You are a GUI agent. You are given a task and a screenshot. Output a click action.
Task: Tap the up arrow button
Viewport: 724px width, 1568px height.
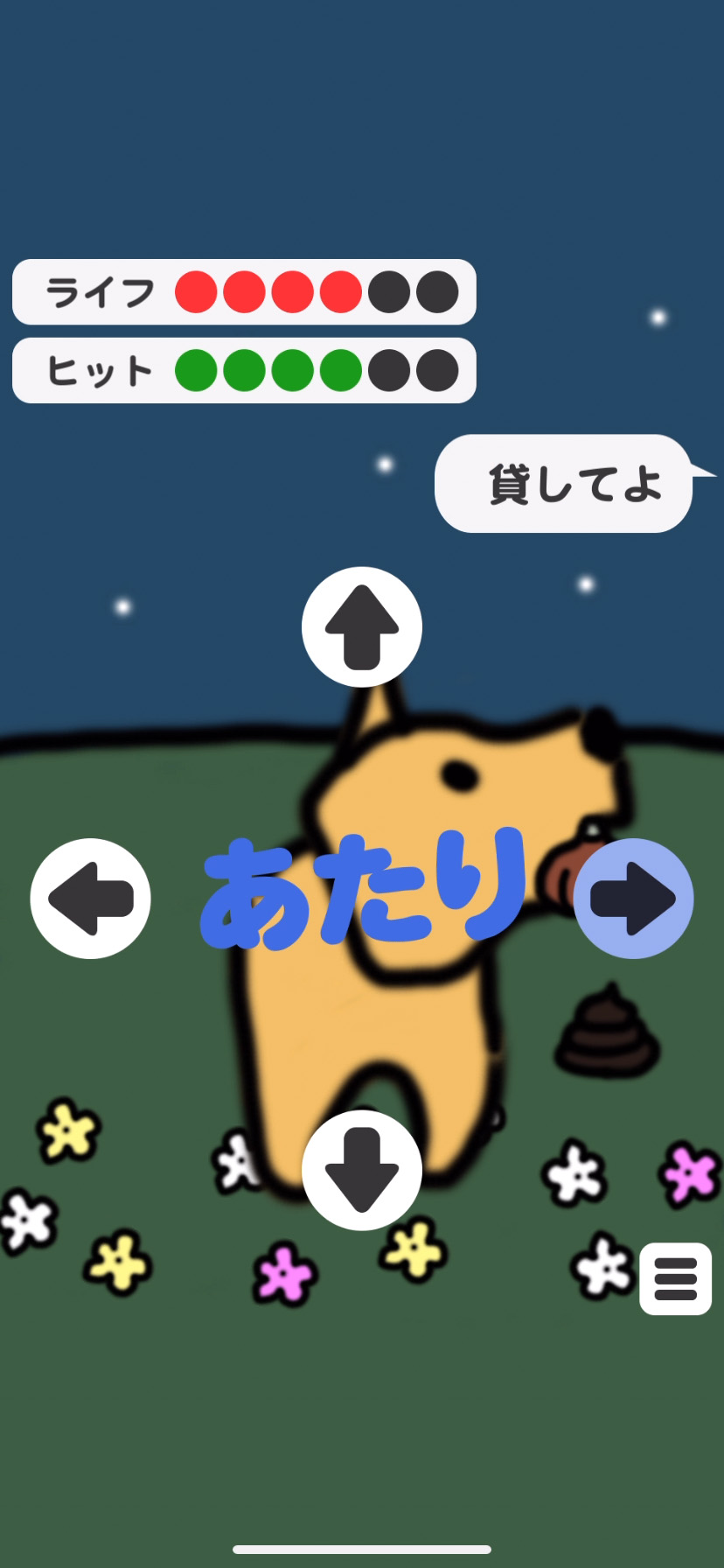(x=362, y=627)
